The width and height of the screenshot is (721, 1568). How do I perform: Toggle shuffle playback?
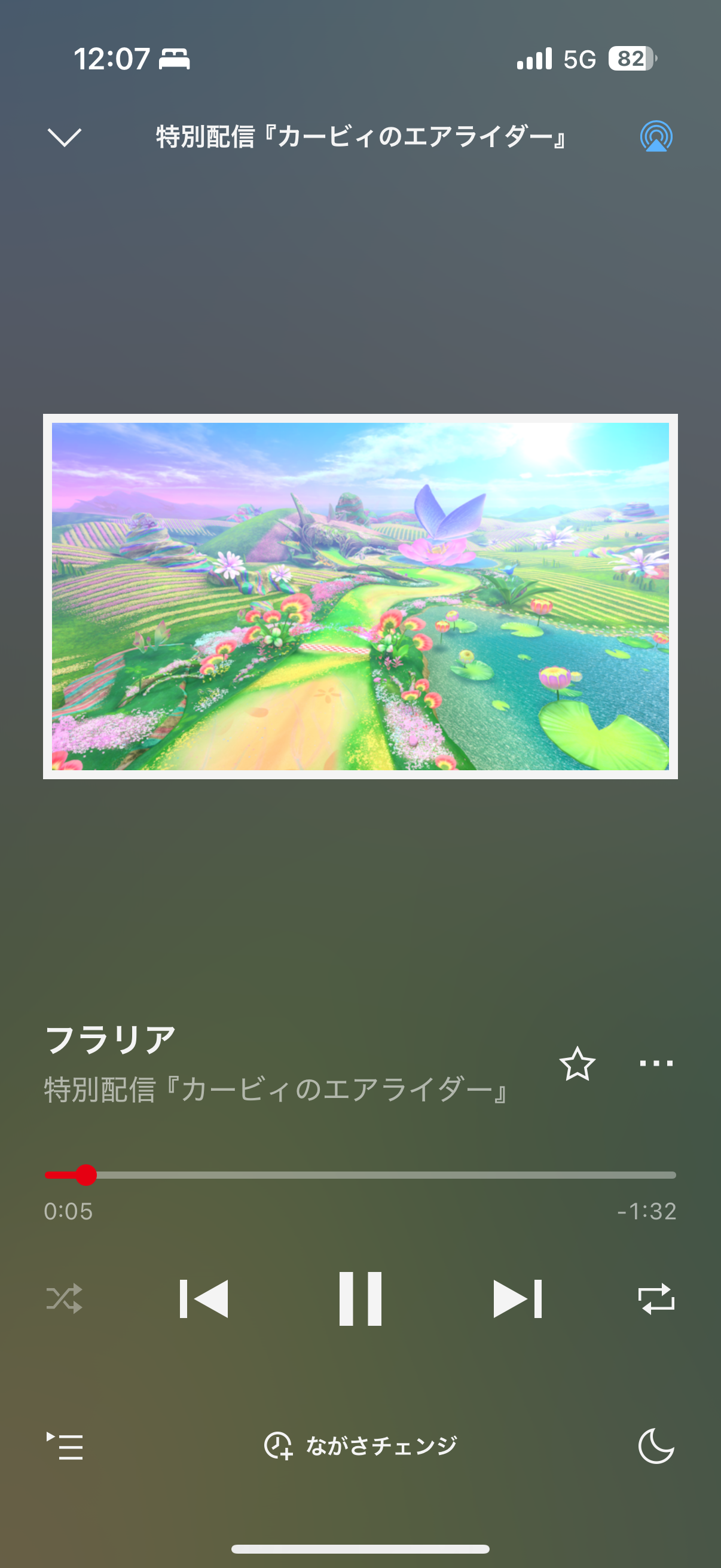65,1298
